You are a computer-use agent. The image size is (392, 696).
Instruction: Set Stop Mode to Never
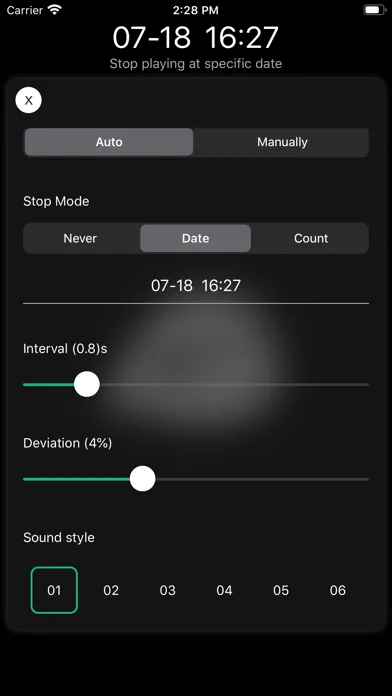80,238
